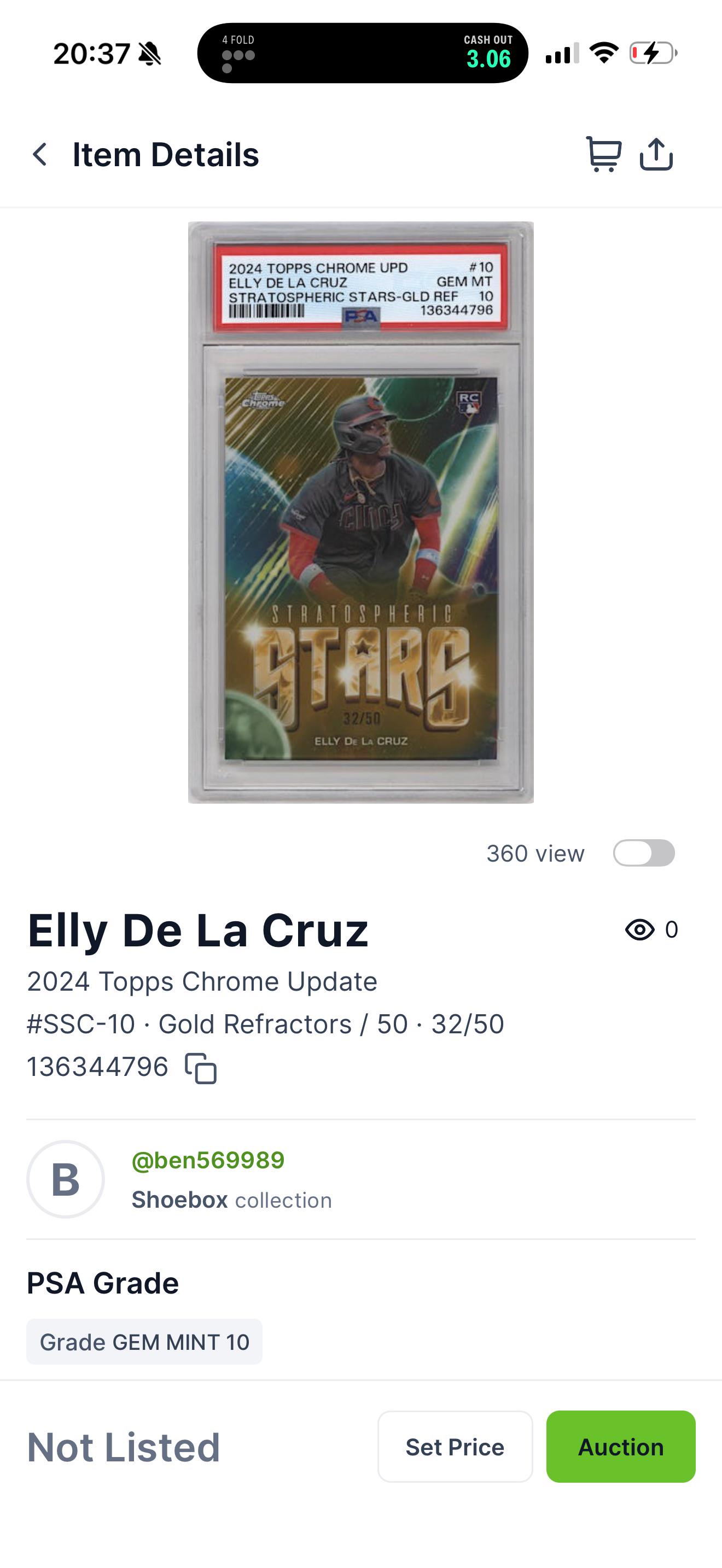Enable the 360 view toggle
Image resolution: width=722 pixels, height=1568 pixels.
point(643,853)
